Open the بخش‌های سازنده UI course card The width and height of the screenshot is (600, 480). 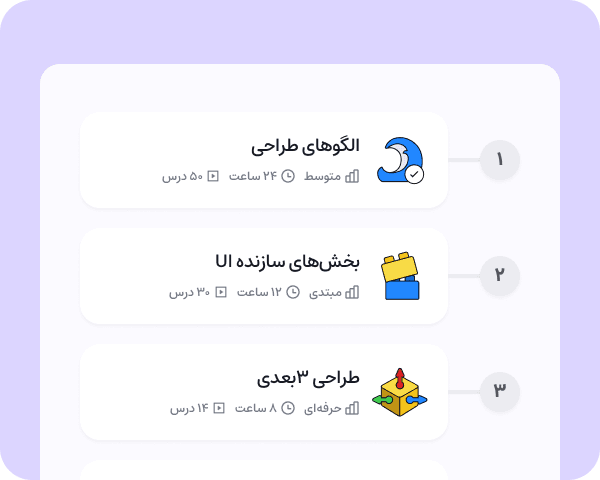[x=264, y=276]
